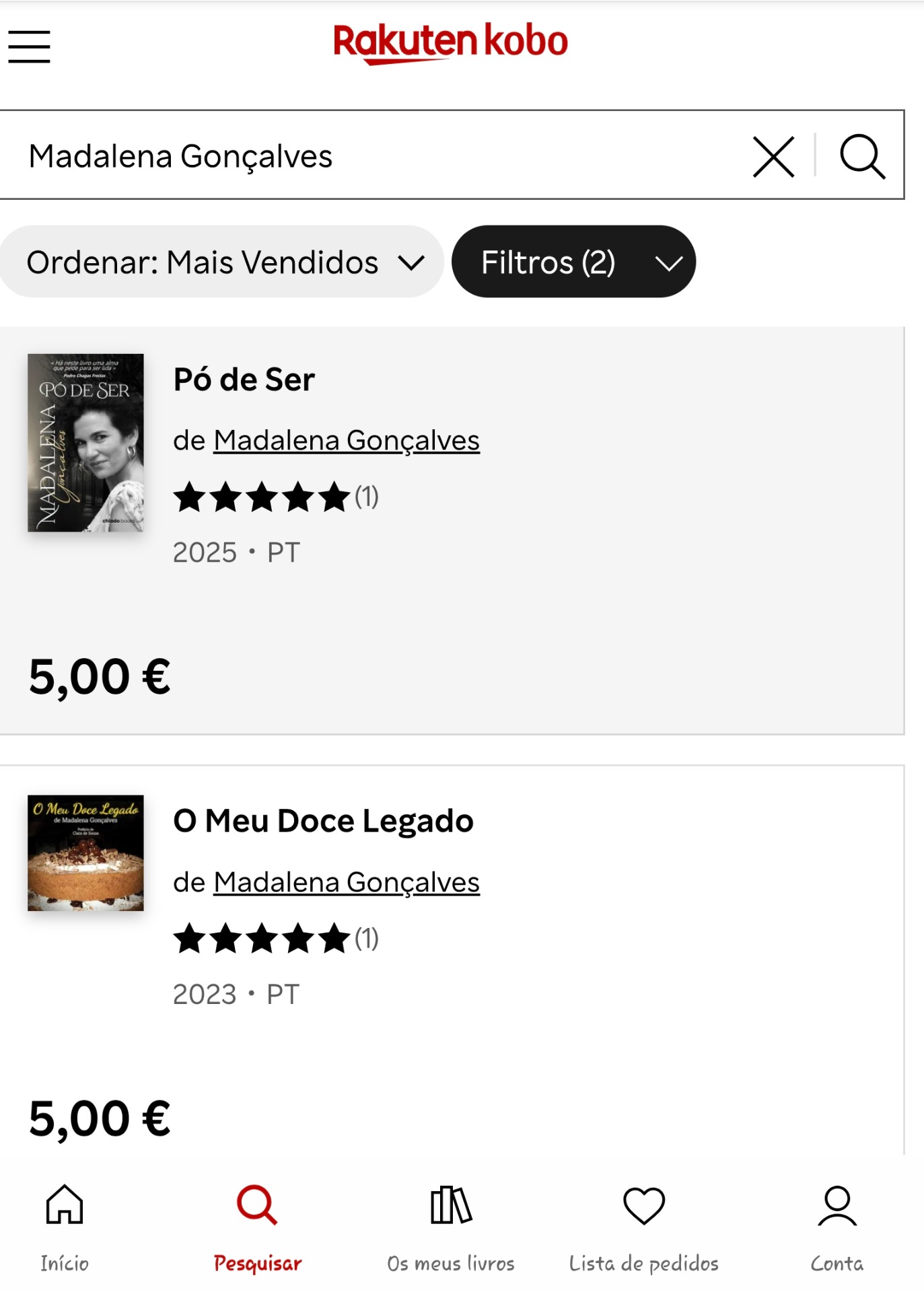Open the hamburger navigation menu

coord(28,47)
